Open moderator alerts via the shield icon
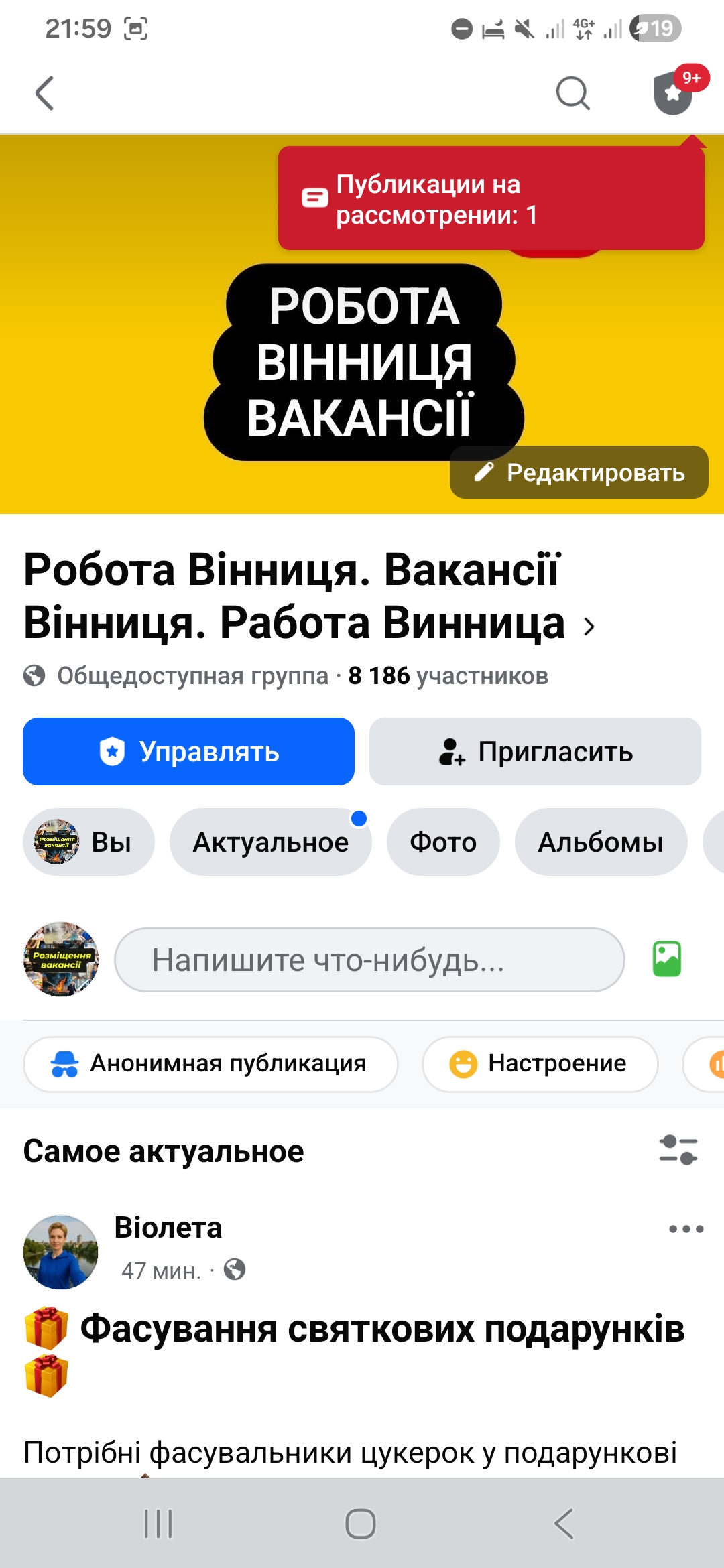This screenshot has height=1568, width=724. [x=672, y=94]
